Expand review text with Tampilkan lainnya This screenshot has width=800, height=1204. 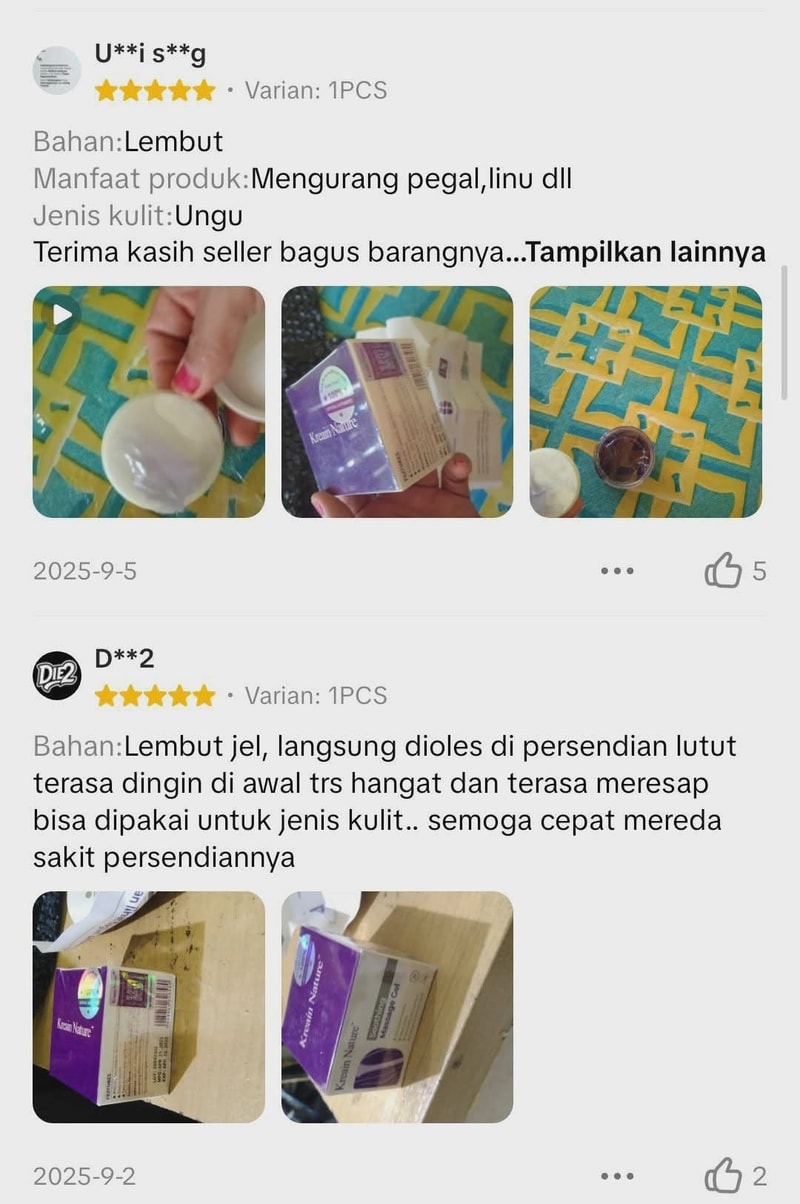tap(645, 253)
